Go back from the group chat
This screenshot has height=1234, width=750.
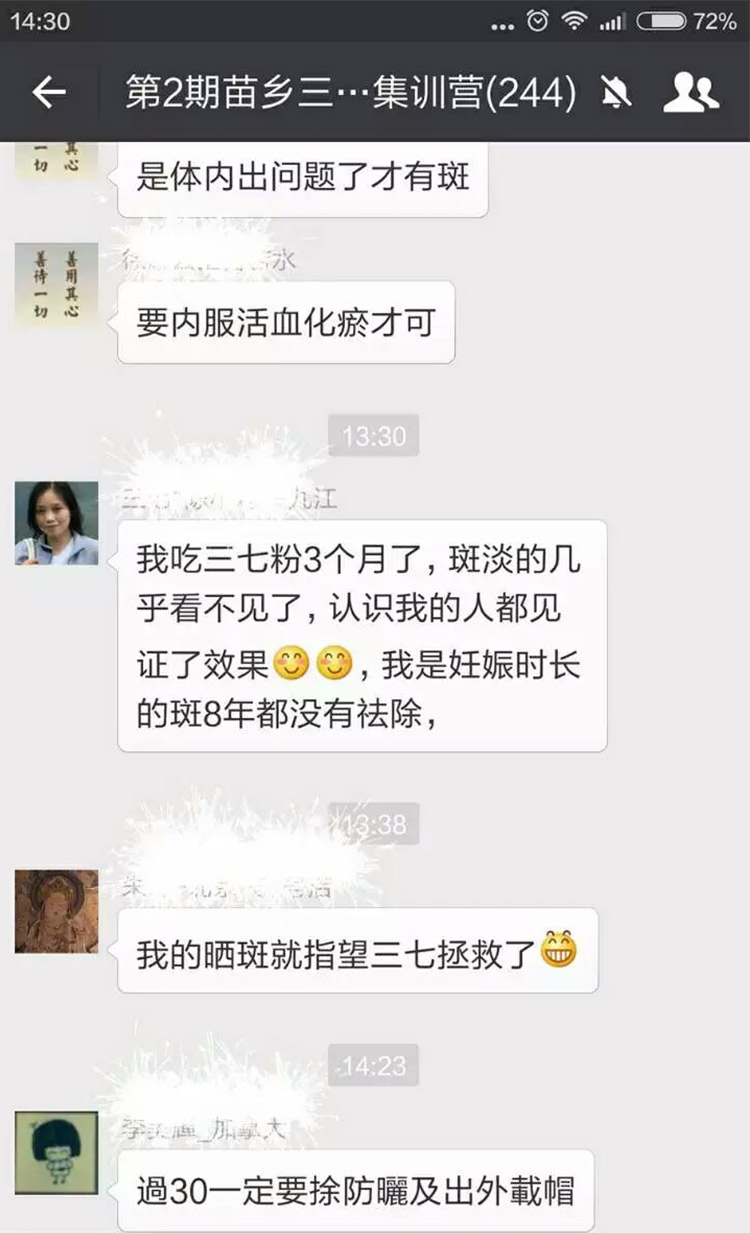(x=48, y=93)
